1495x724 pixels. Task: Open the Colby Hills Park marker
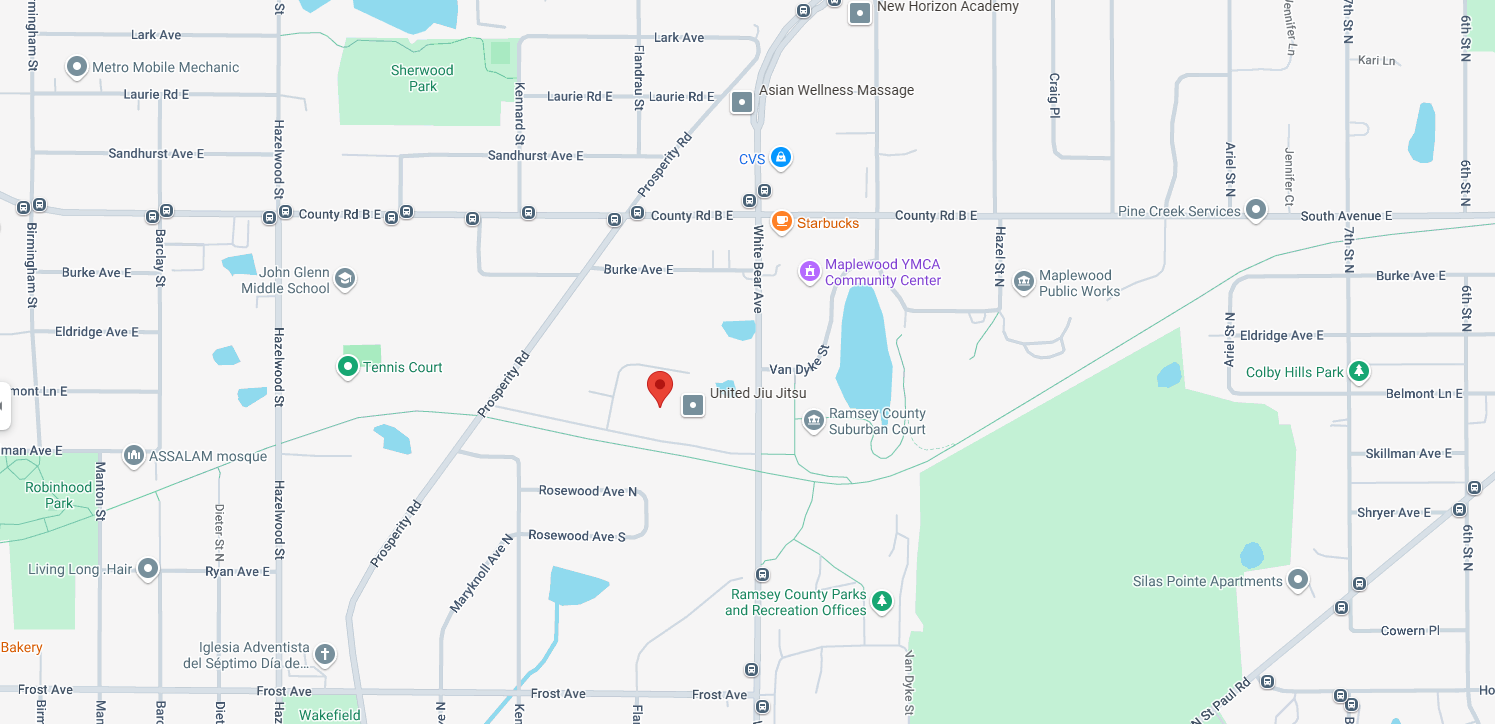pyautogui.click(x=1358, y=371)
